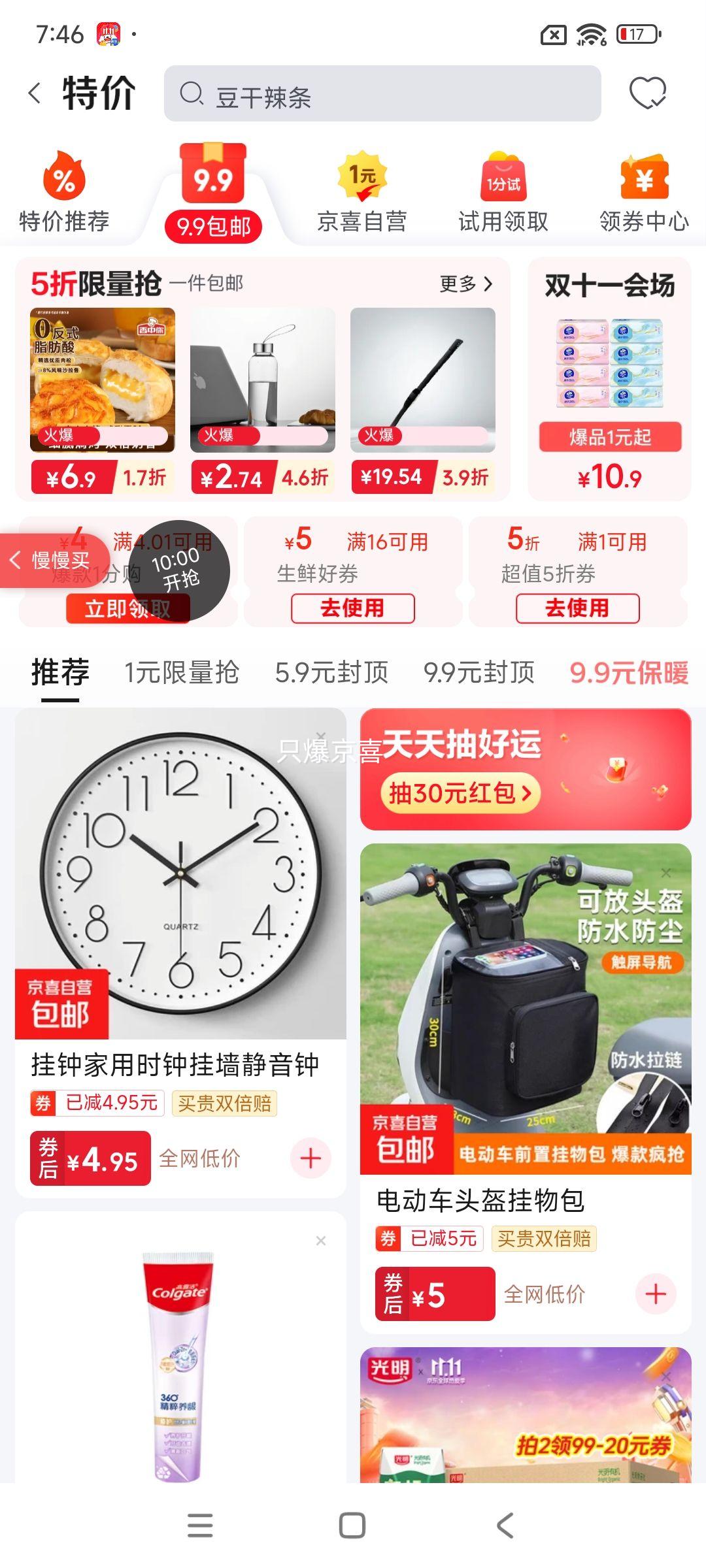This screenshot has height=1568, width=706.
Task: Open the 9.9元保暖 tab
Action: click(x=629, y=673)
